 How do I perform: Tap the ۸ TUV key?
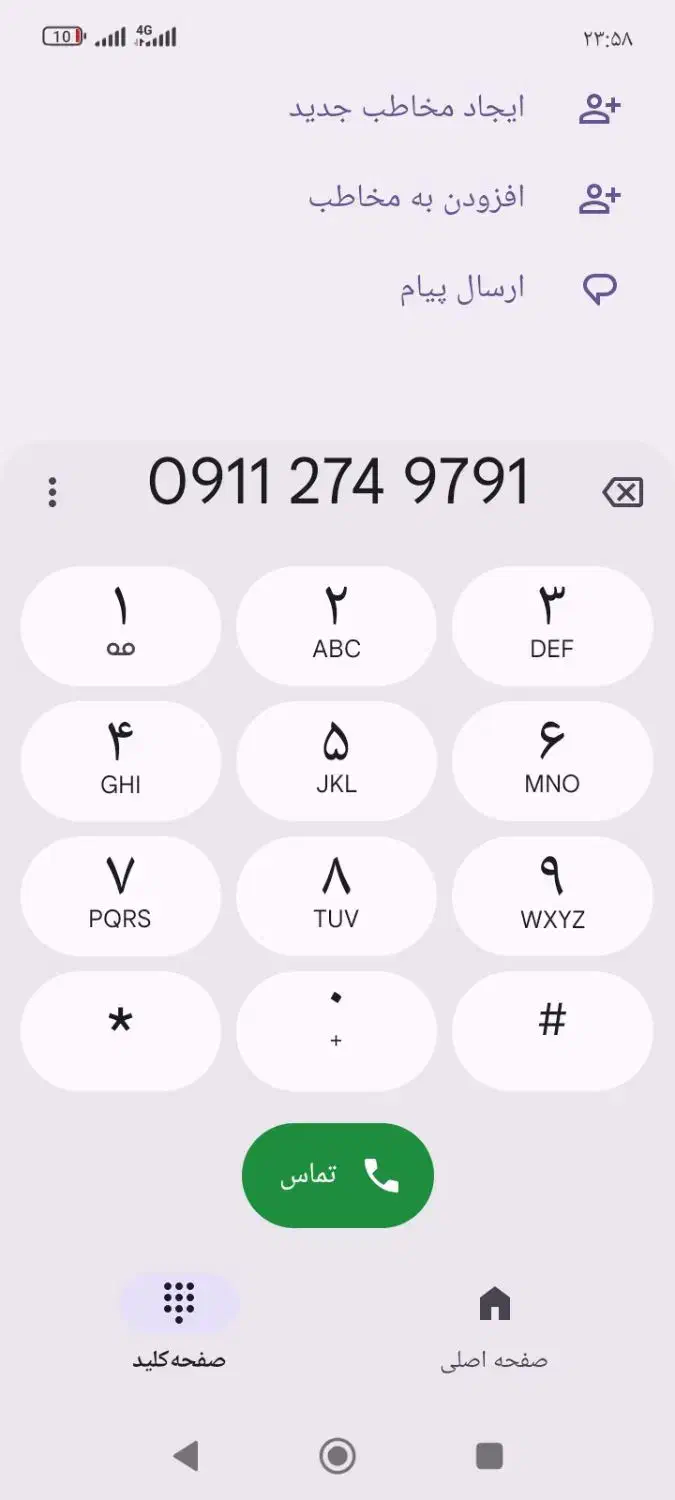coord(337,896)
